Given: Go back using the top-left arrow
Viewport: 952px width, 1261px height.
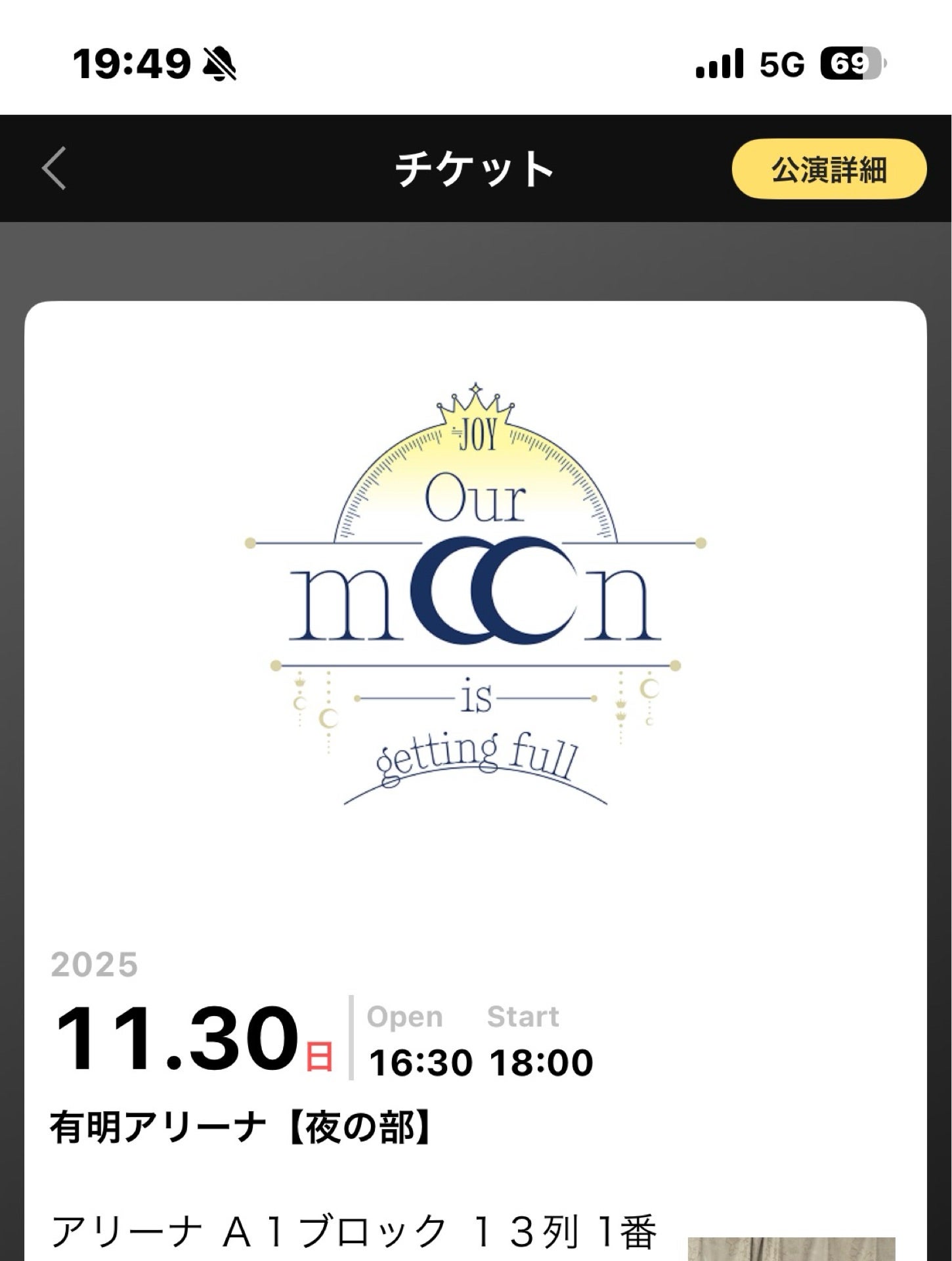Looking at the screenshot, I should [54, 169].
